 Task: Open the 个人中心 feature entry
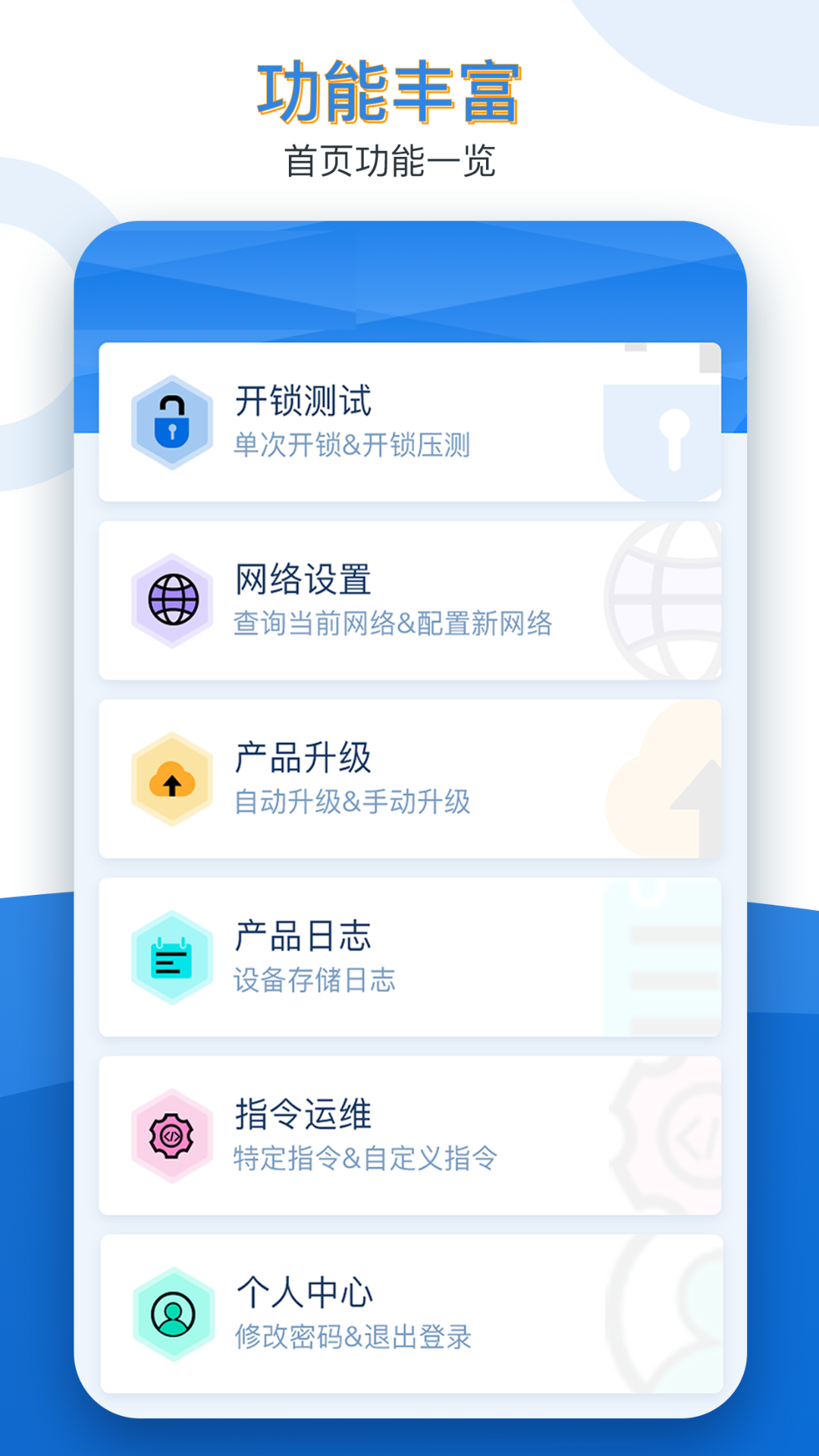(x=409, y=1312)
